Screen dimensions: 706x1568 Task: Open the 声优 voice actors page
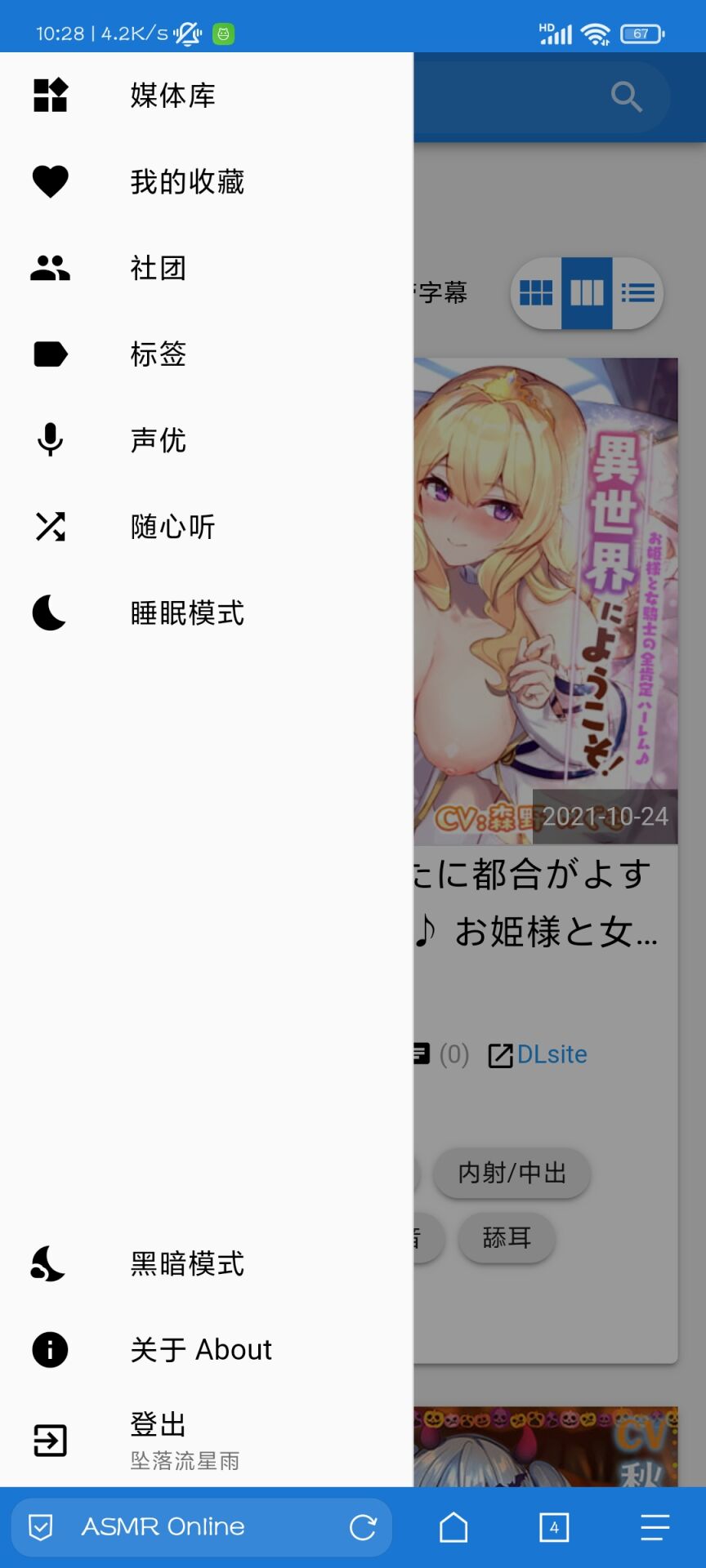coord(158,440)
